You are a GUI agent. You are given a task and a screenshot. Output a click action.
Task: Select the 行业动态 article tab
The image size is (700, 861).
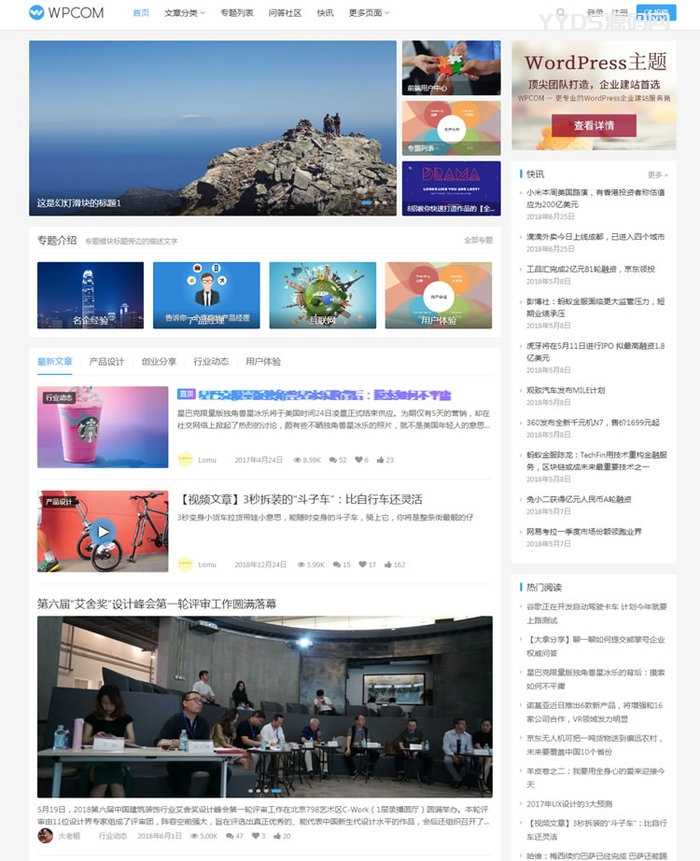(x=211, y=361)
